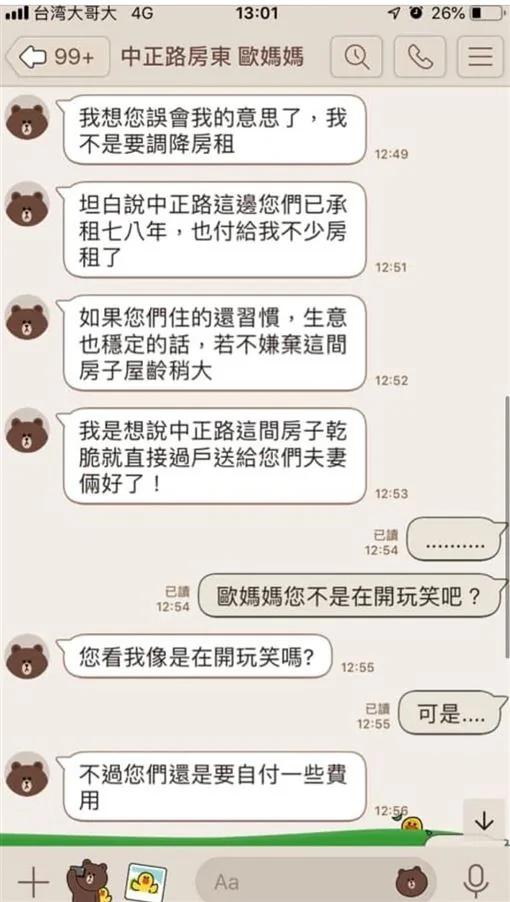Open the camera with the Brown bear icon
This screenshot has width=510, height=902.
click(x=89, y=880)
